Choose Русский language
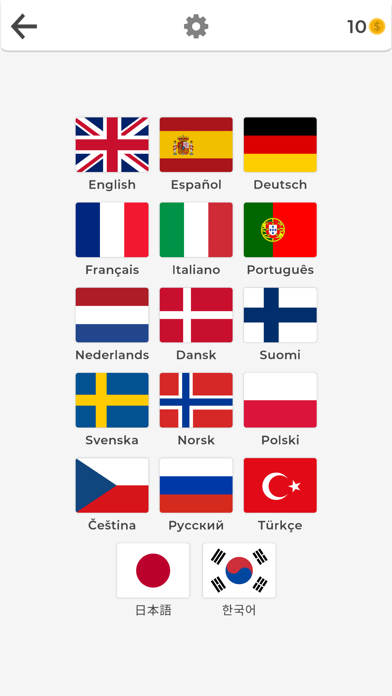392x696 pixels. click(196, 486)
